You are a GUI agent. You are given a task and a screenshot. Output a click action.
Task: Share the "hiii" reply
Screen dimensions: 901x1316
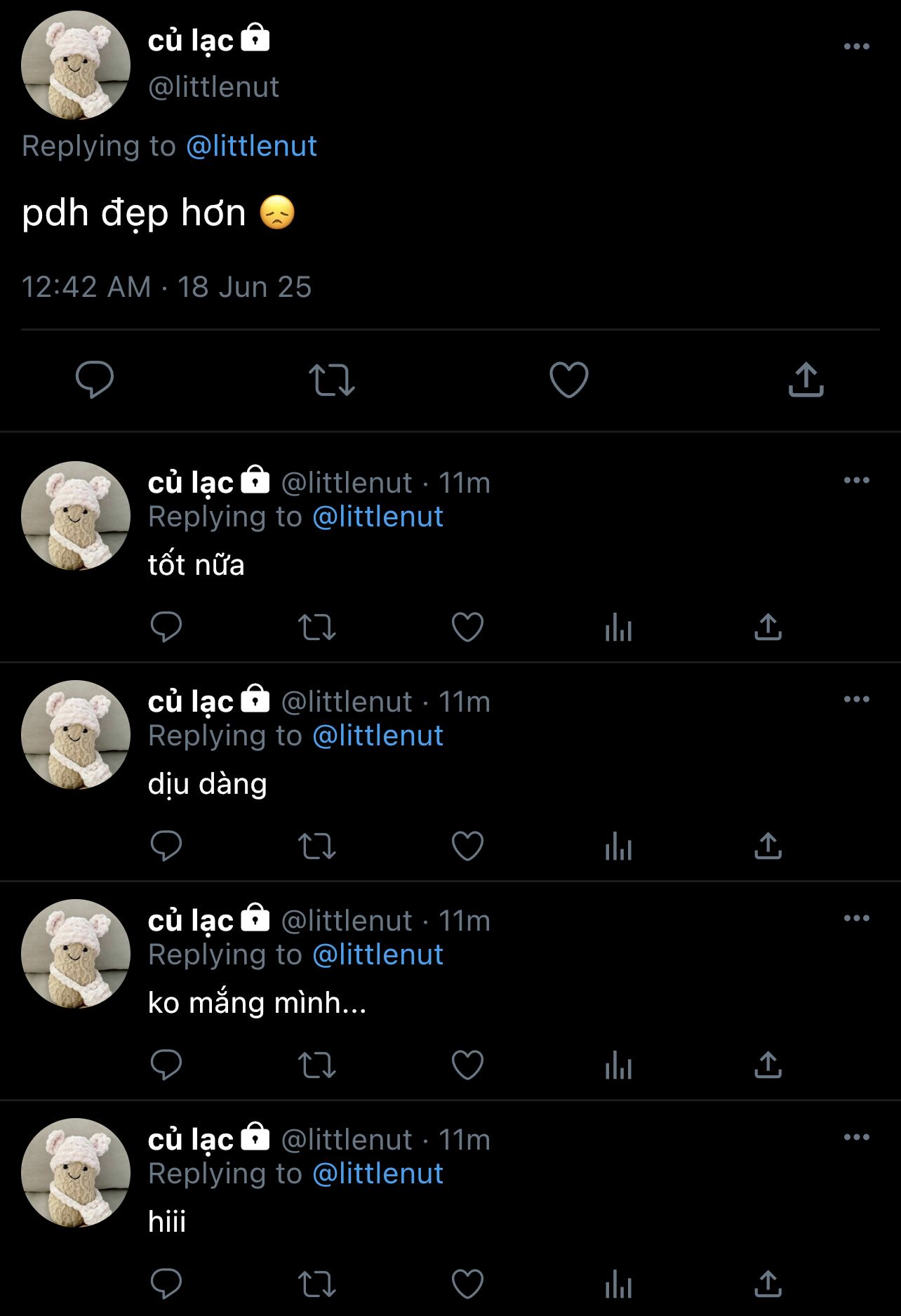[x=768, y=1284]
